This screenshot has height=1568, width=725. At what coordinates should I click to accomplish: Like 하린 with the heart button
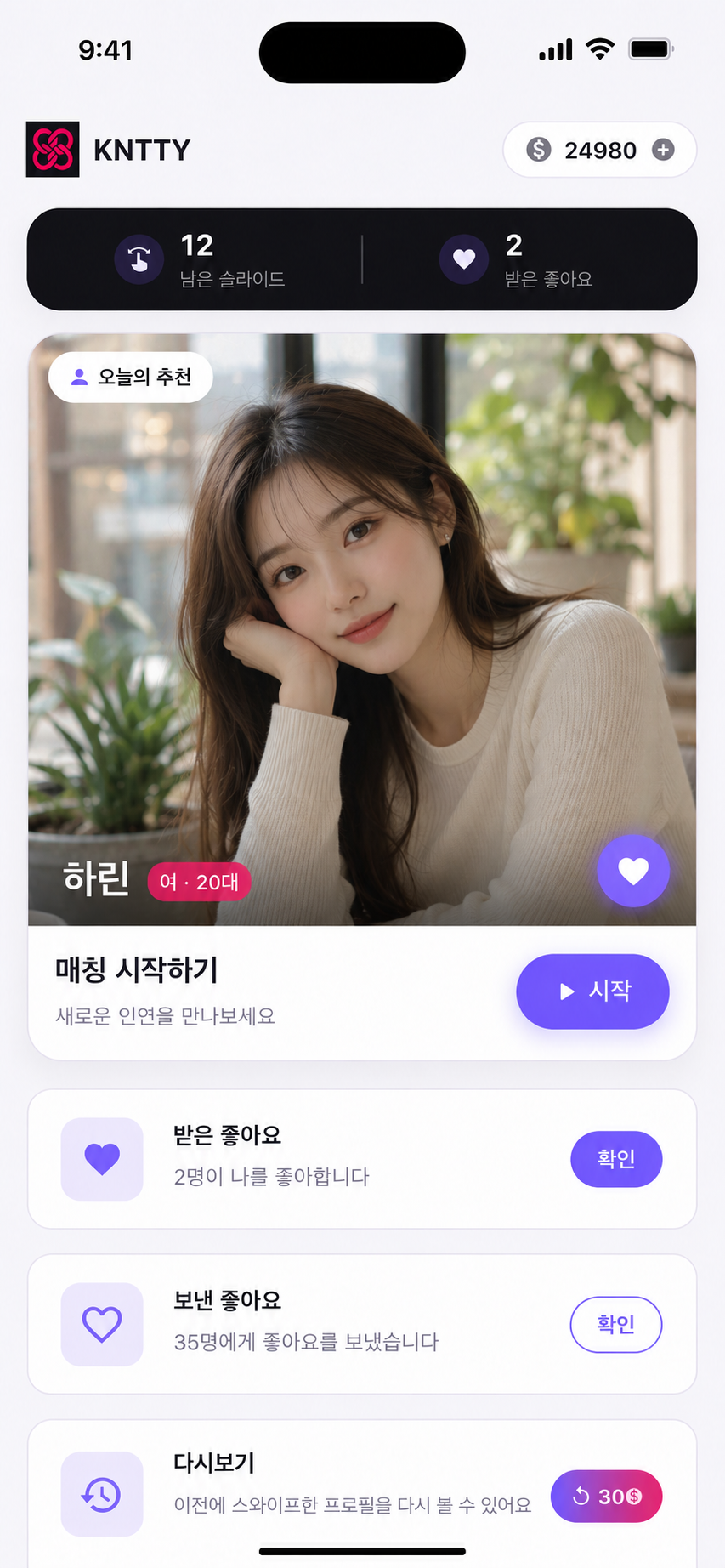point(633,871)
